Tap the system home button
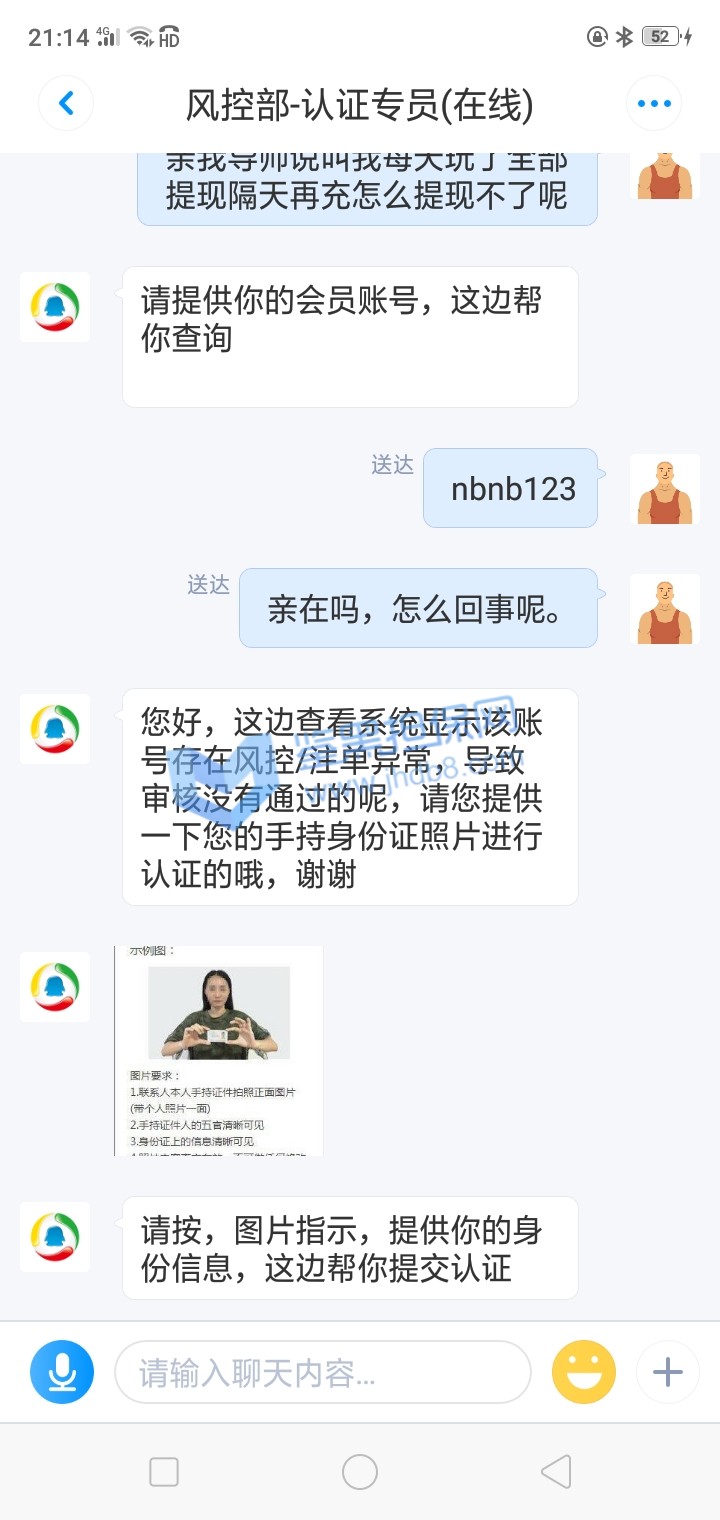The image size is (720, 1520). 360,1471
